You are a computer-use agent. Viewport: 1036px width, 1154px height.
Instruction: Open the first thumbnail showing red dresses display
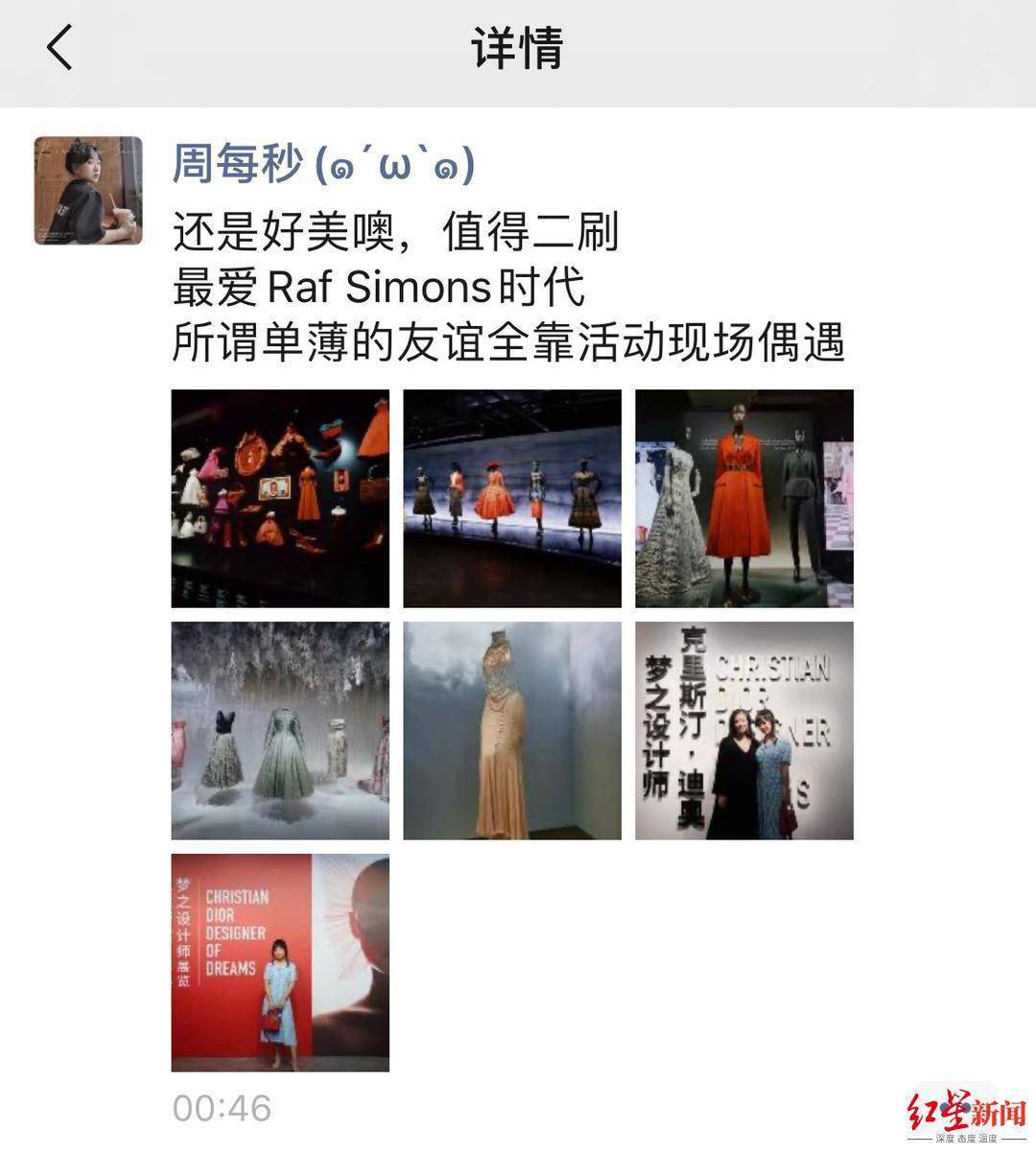[279, 497]
